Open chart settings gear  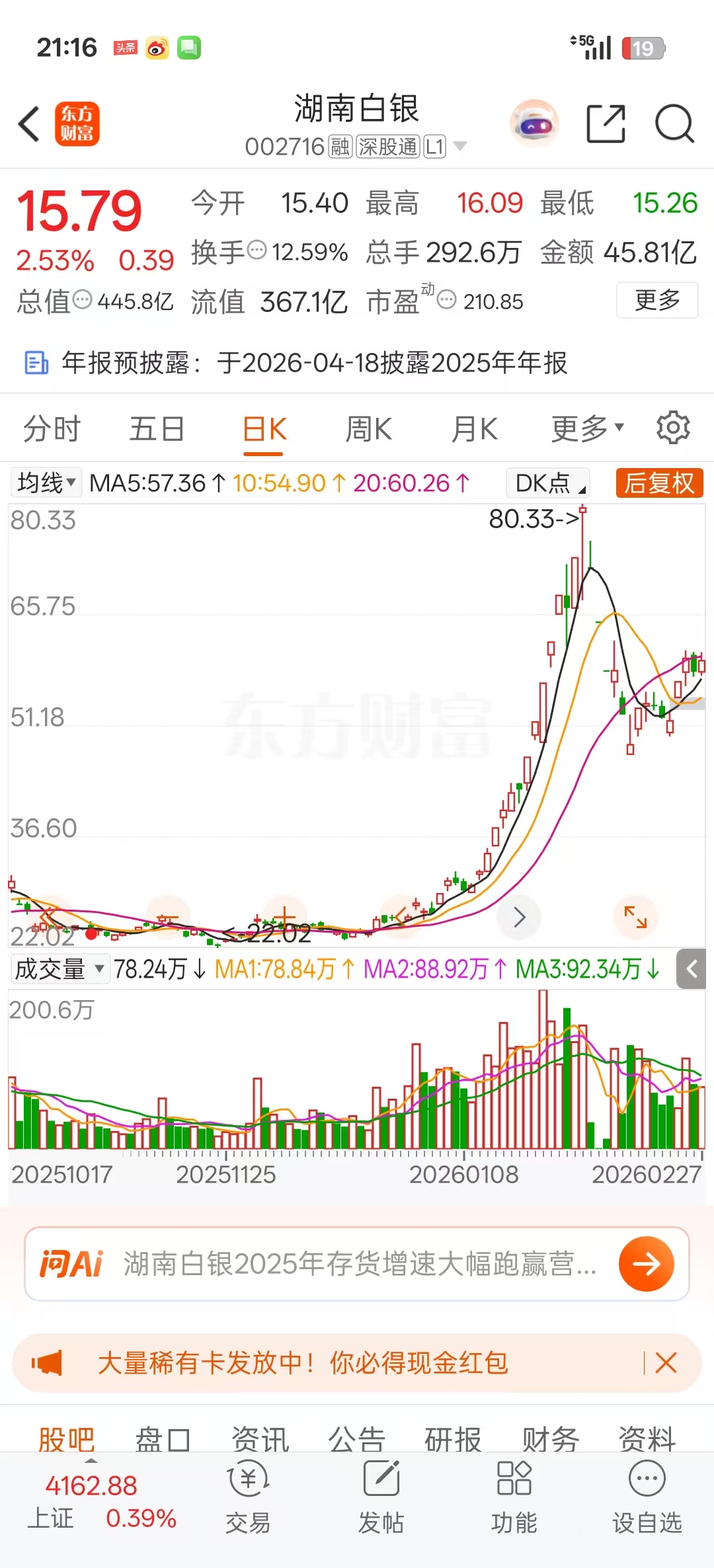click(673, 428)
